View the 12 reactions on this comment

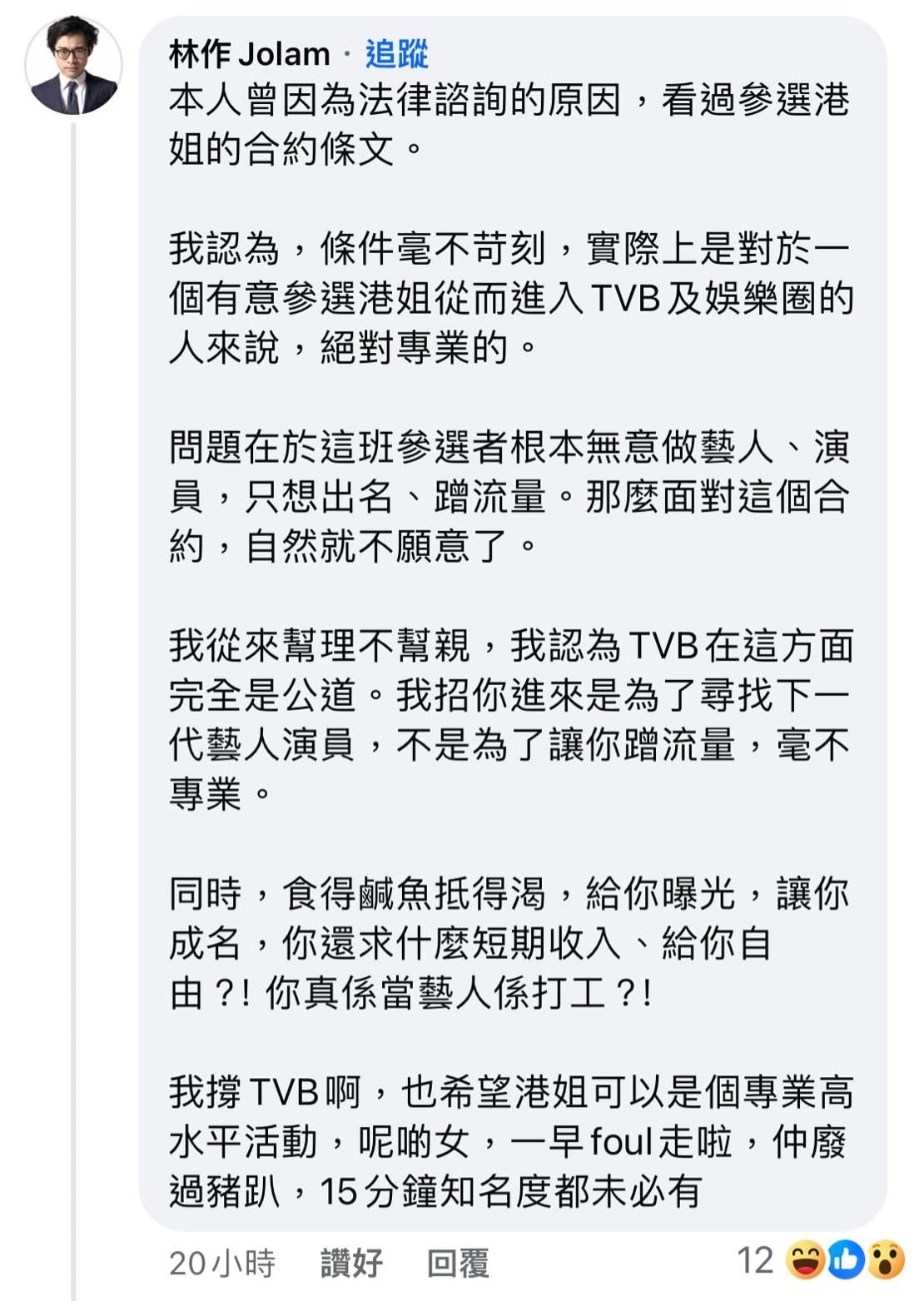tap(820, 1260)
